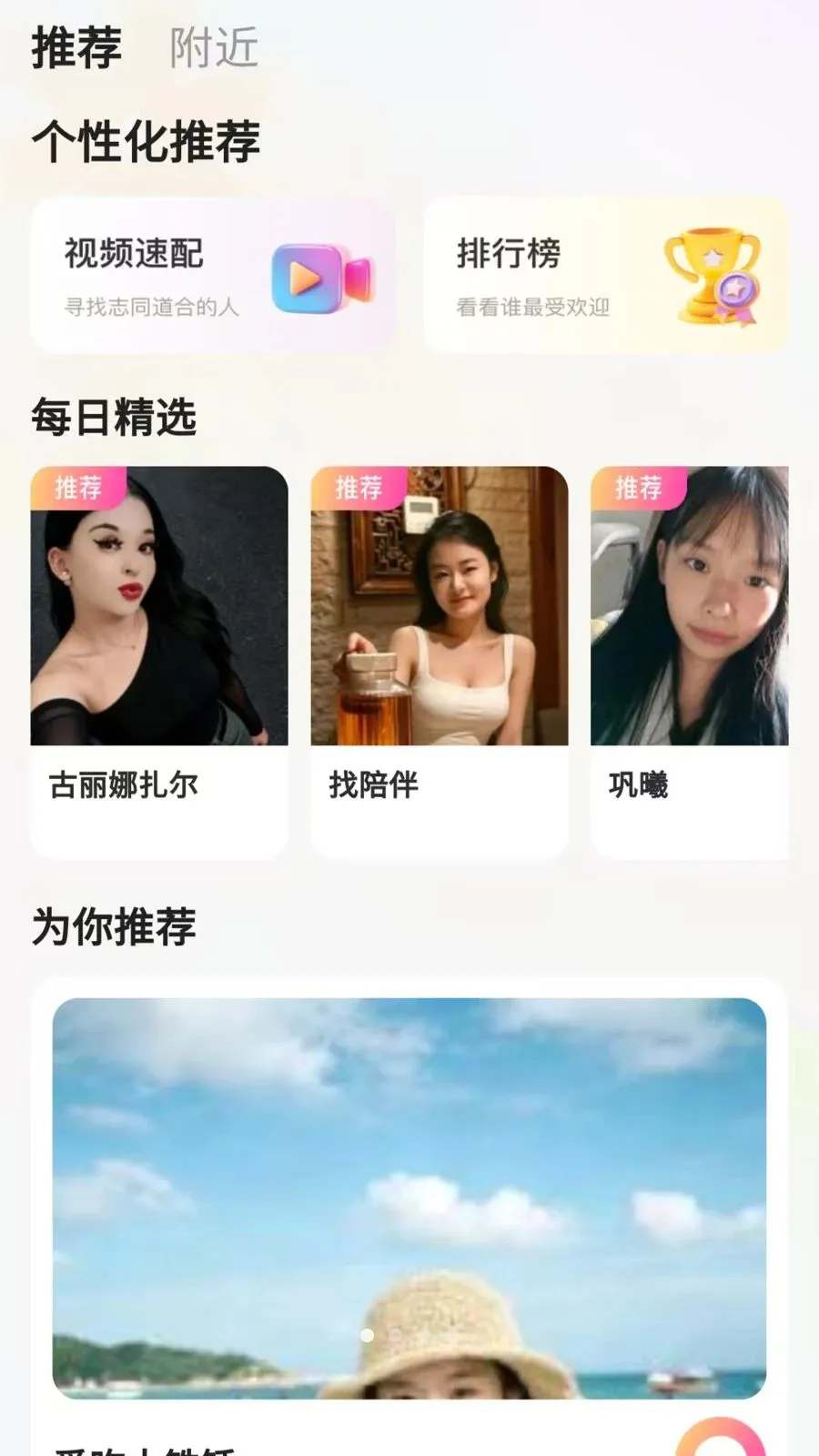Viewport: 819px width, 1456px height.
Task: View 巩曦's profile card
Action: pos(690,662)
